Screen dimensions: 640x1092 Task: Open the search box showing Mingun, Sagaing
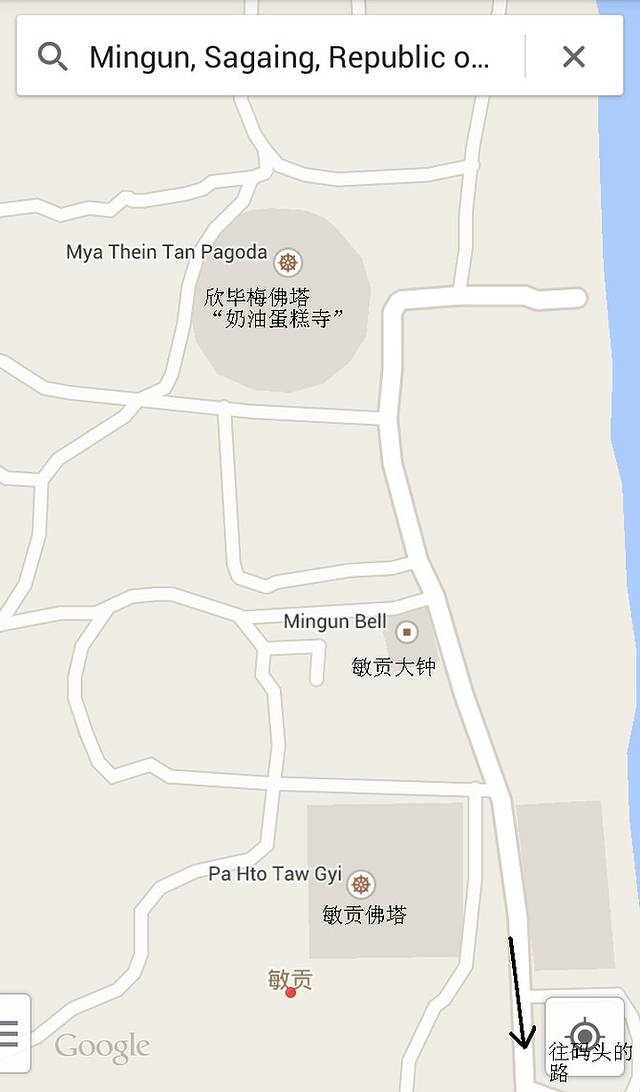click(x=290, y=57)
